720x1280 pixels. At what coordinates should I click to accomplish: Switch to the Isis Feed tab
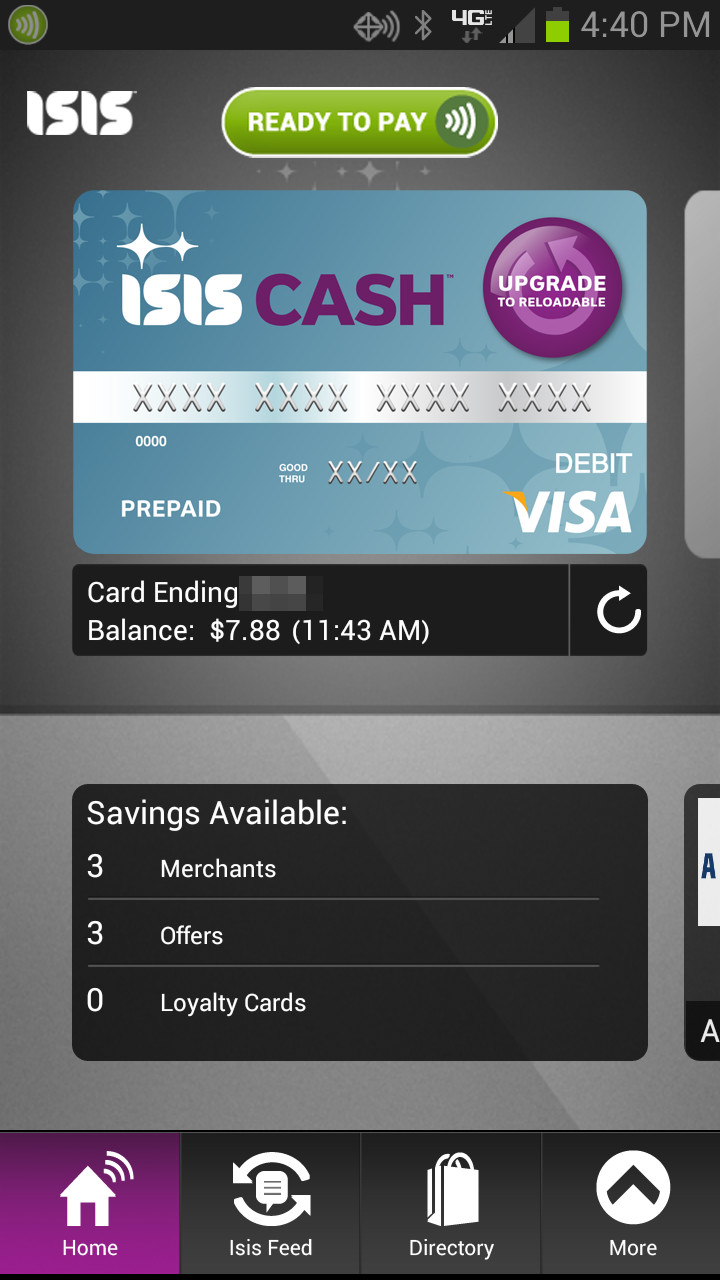pyautogui.click(x=270, y=1205)
